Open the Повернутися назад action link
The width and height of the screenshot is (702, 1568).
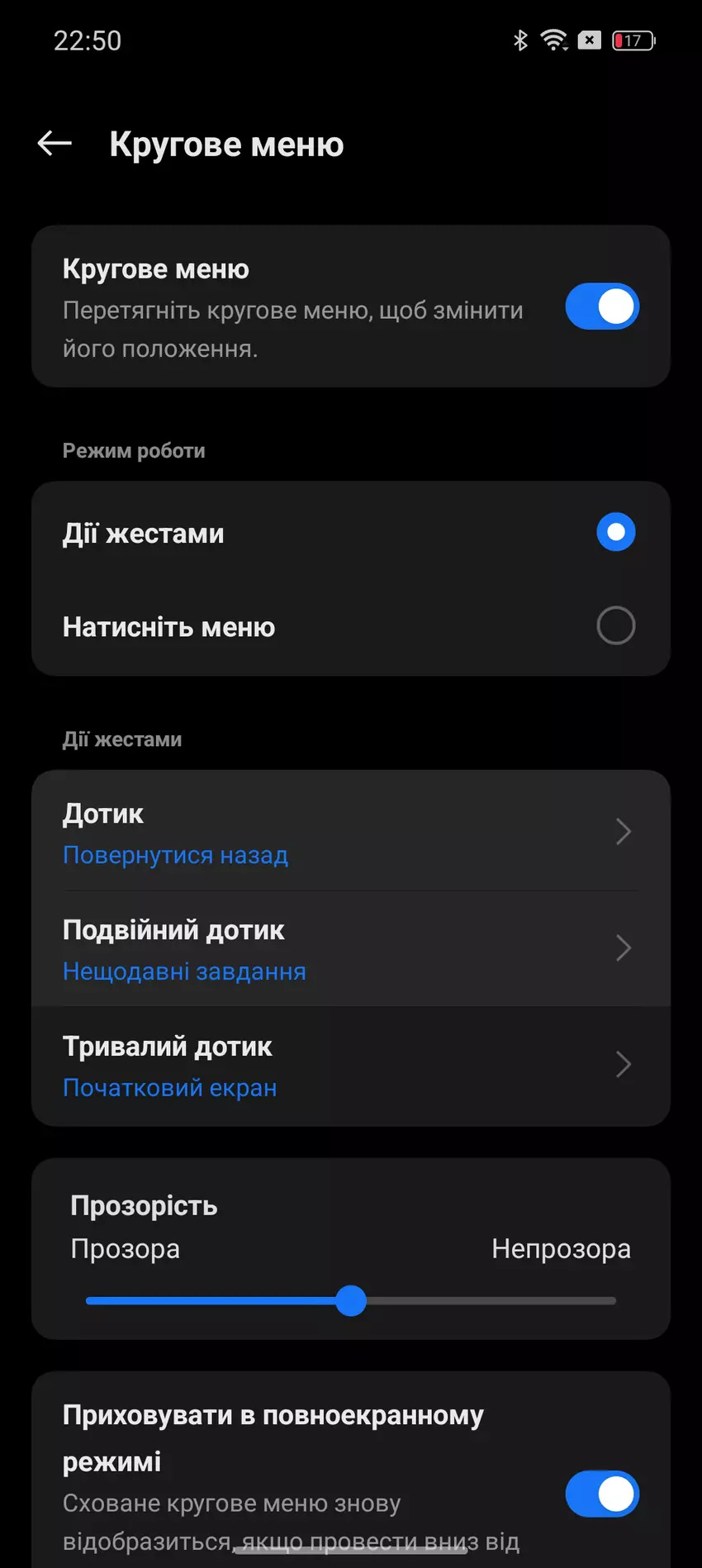[x=175, y=855]
